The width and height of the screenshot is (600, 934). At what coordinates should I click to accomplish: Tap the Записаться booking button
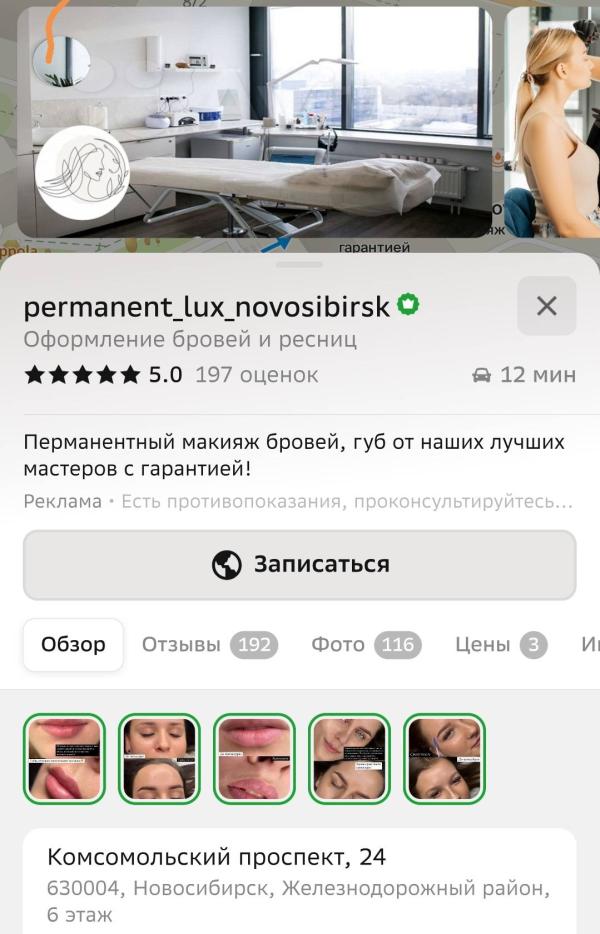[300, 565]
